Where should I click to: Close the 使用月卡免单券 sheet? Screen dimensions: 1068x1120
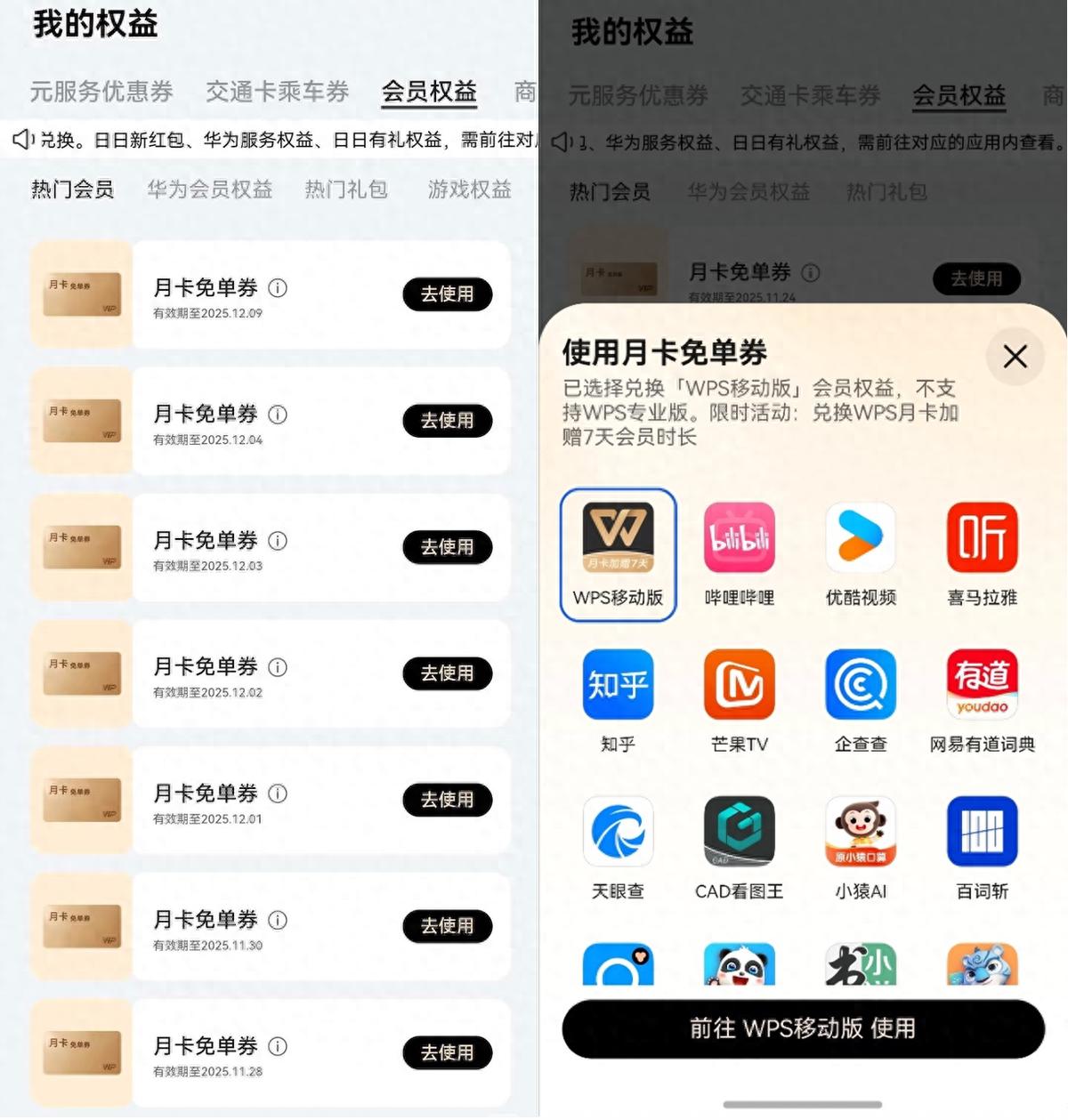(x=1015, y=357)
